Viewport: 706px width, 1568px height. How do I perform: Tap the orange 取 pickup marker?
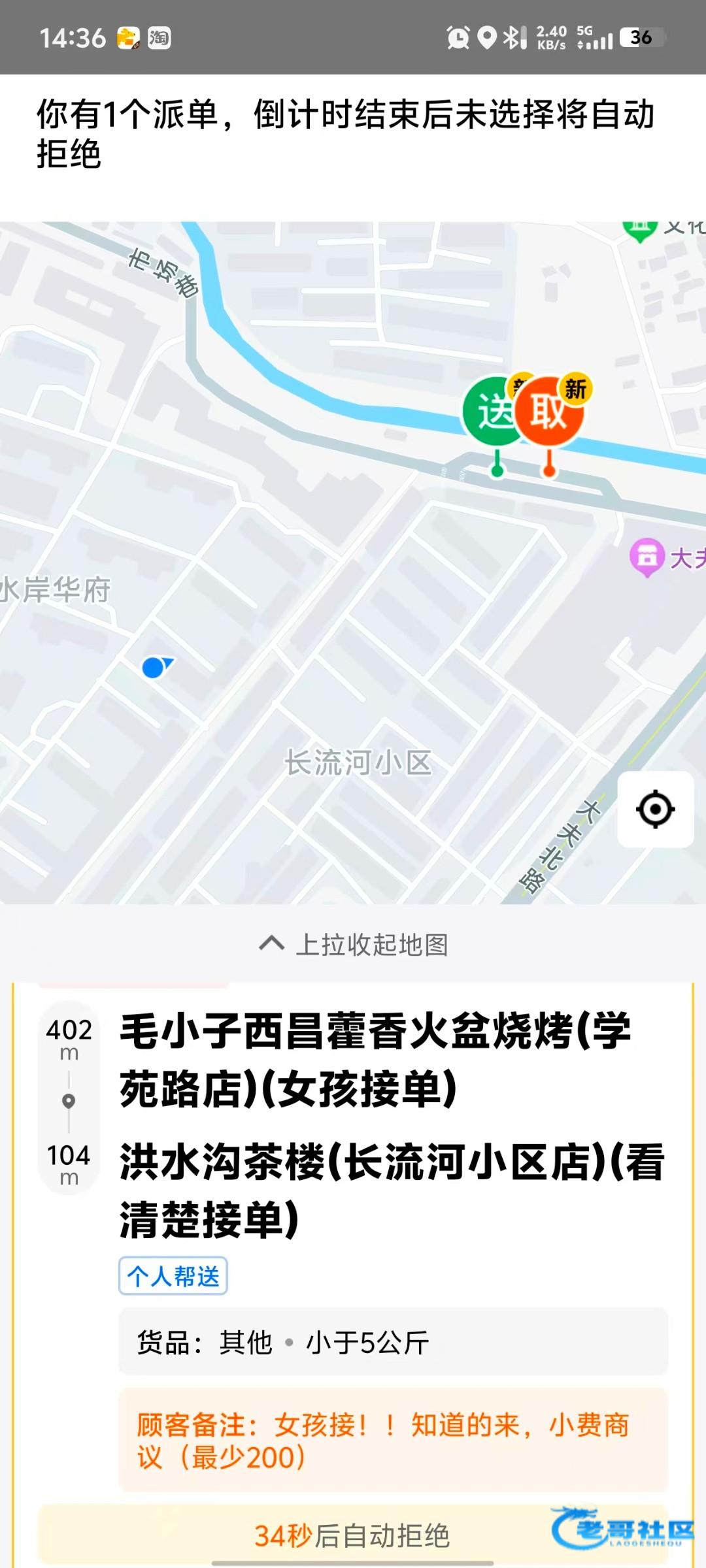pyautogui.click(x=549, y=413)
